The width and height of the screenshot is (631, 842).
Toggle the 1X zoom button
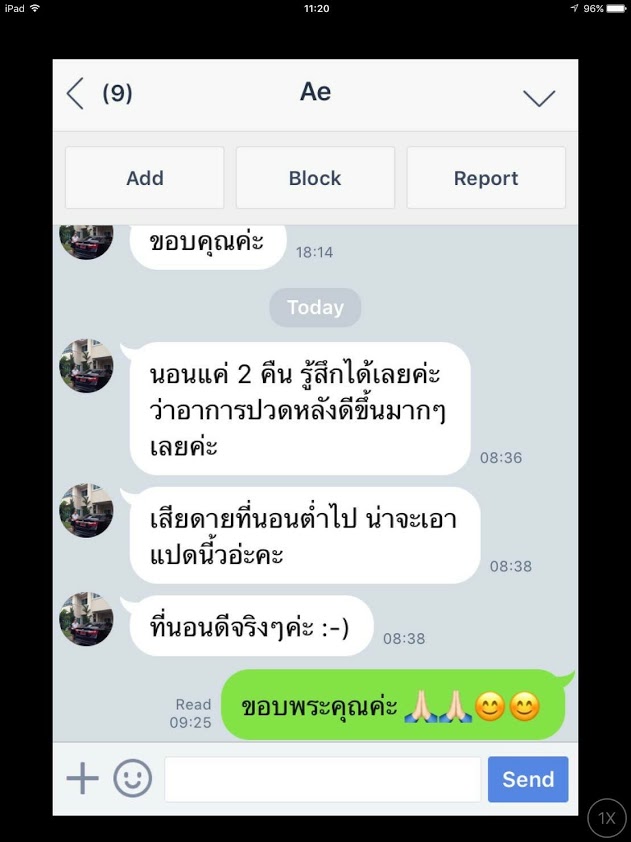click(606, 817)
